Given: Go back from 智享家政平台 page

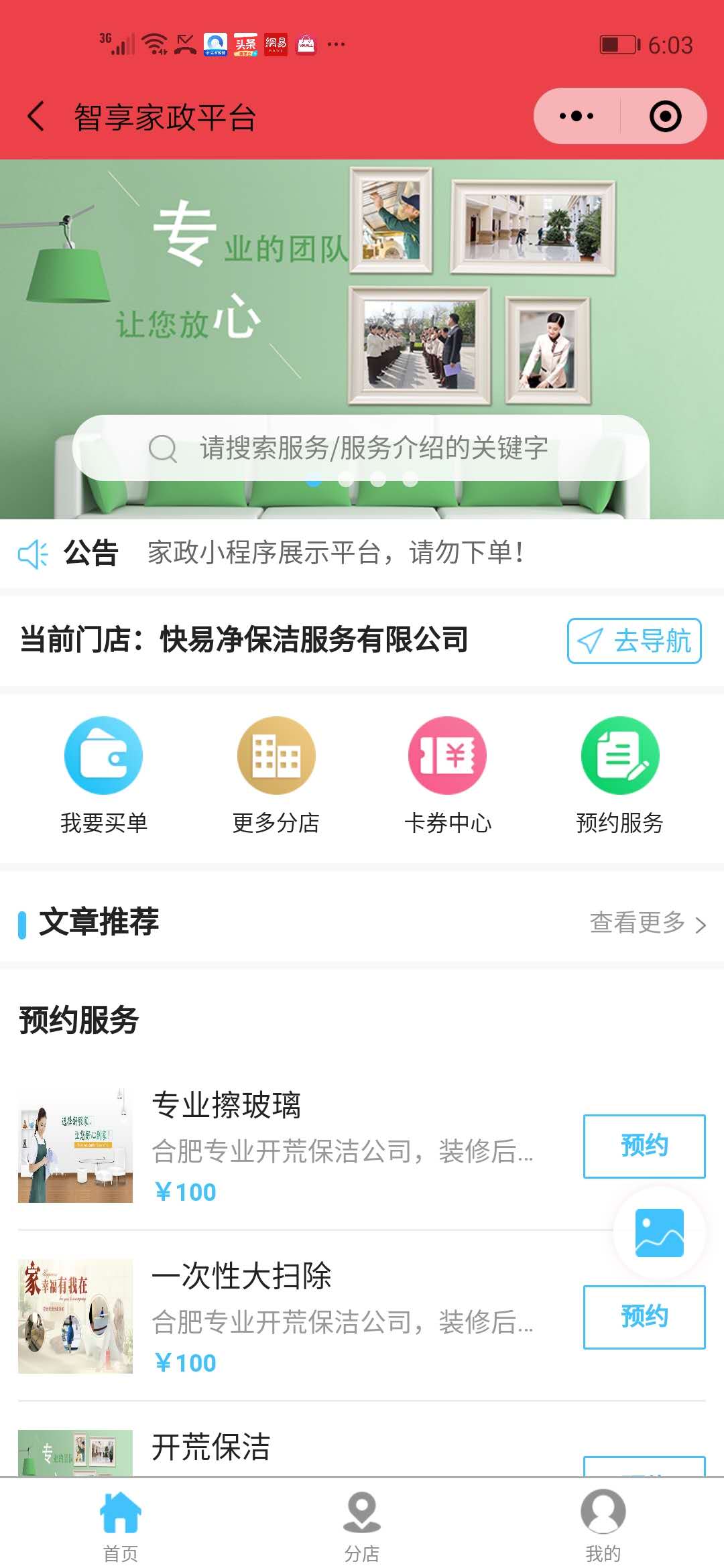Looking at the screenshot, I should tap(37, 117).
